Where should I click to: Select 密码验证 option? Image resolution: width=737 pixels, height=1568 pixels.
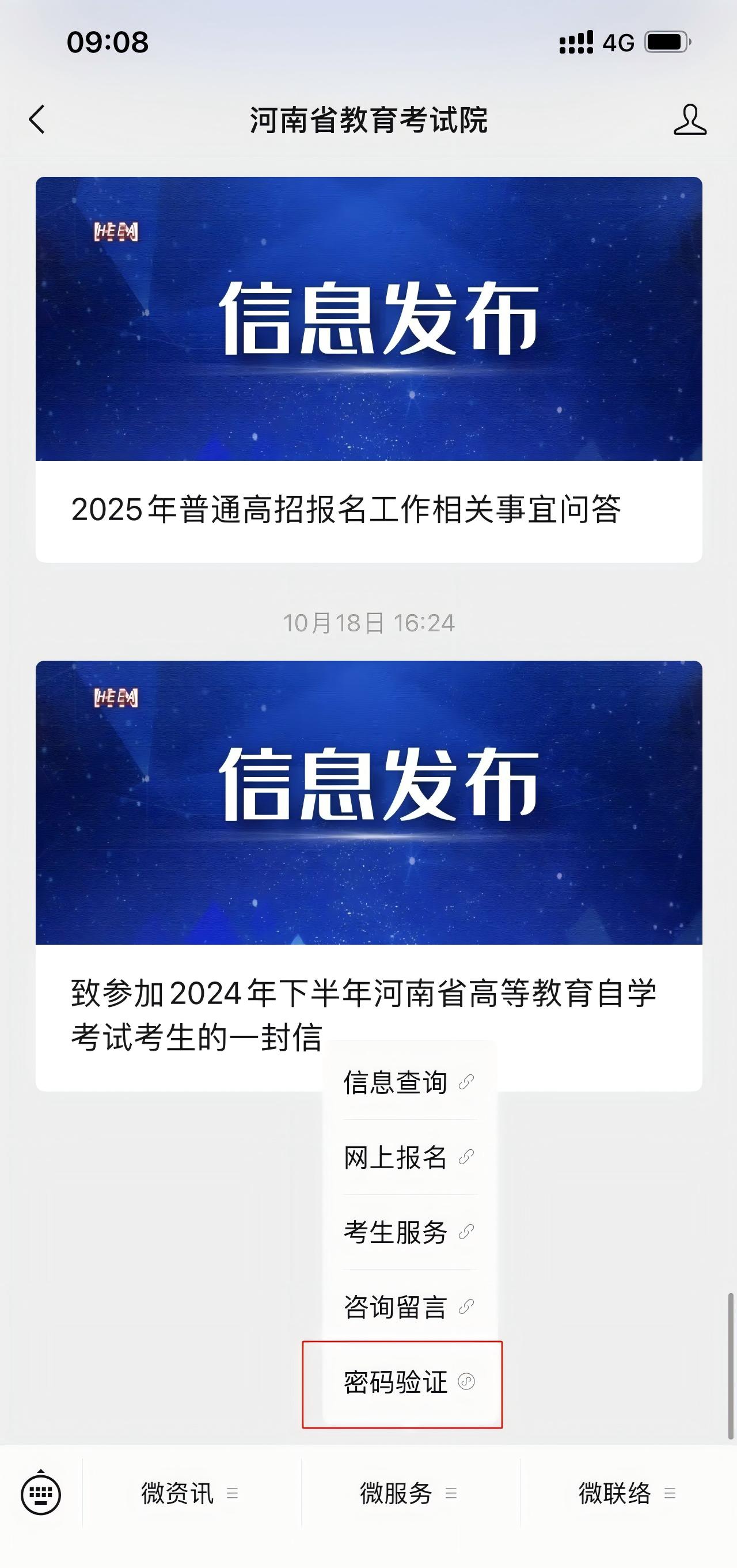coord(408,1383)
